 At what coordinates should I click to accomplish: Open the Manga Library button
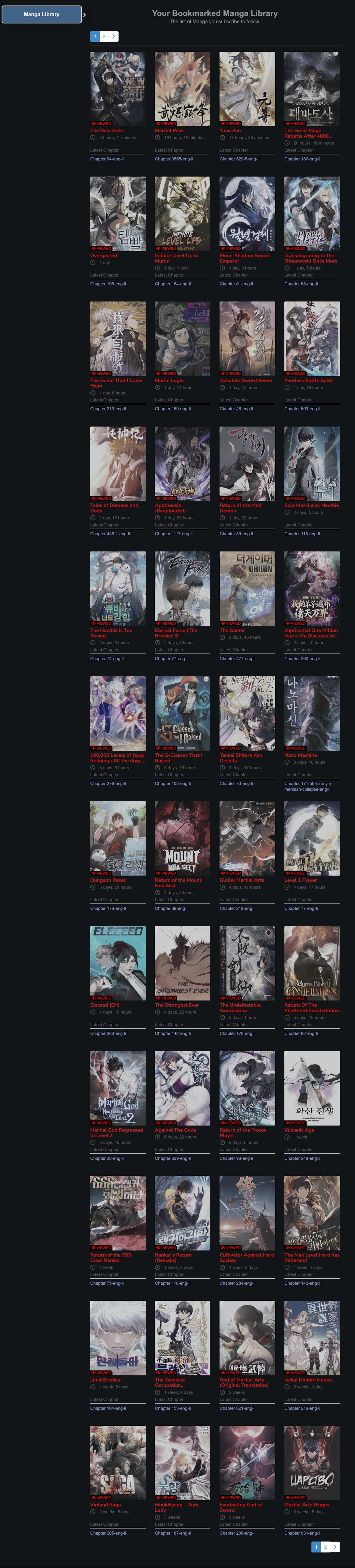[41, 14]
